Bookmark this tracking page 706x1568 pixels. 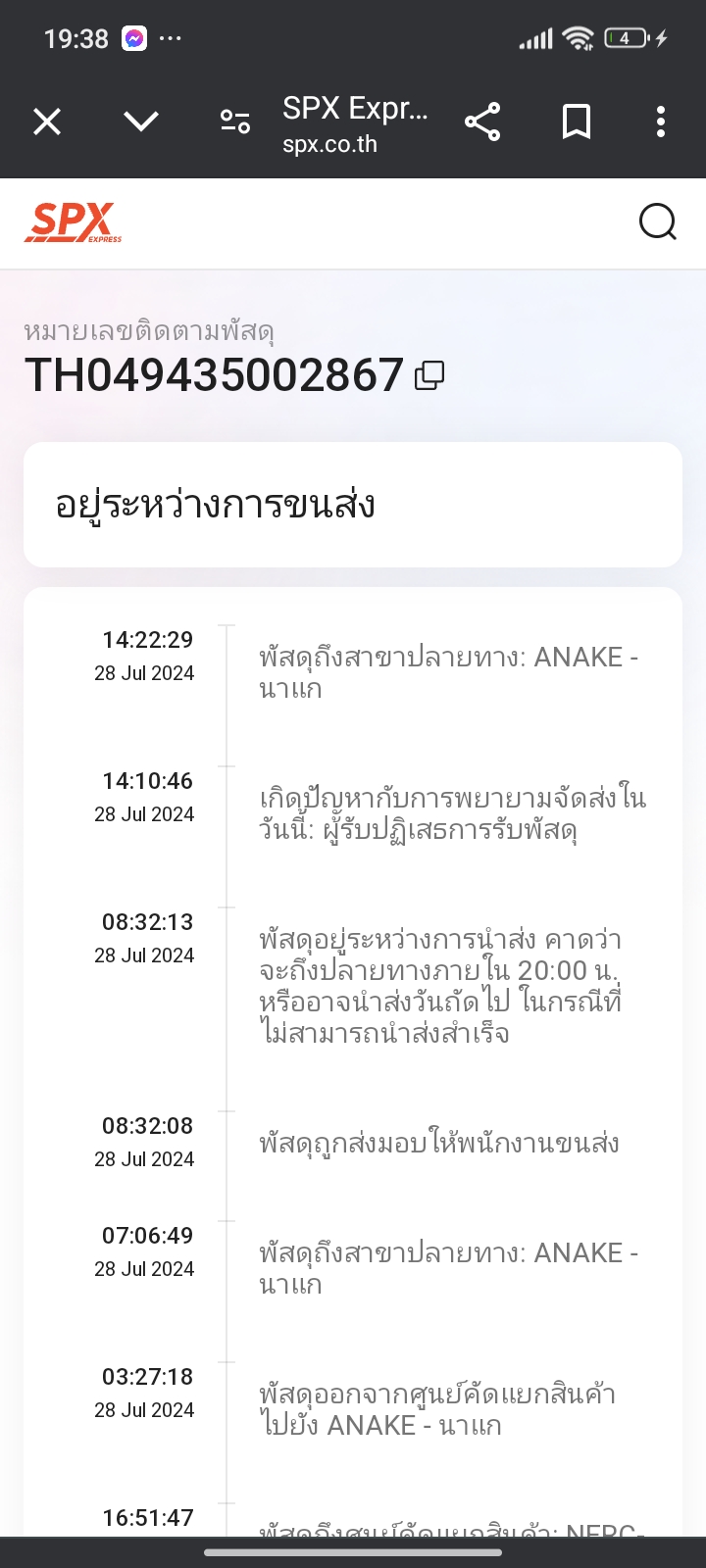click(577, 122)
